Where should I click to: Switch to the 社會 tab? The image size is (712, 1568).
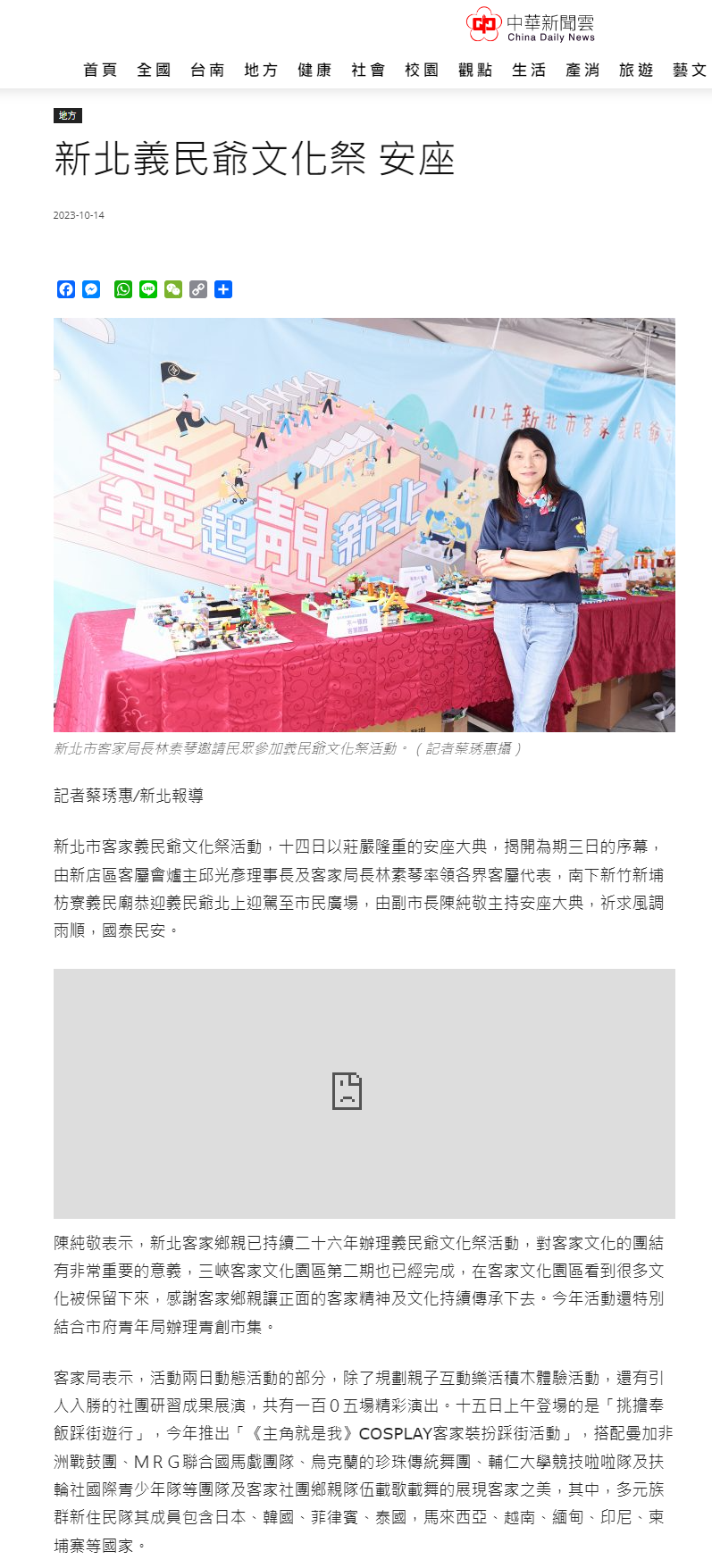click(368, 70)
